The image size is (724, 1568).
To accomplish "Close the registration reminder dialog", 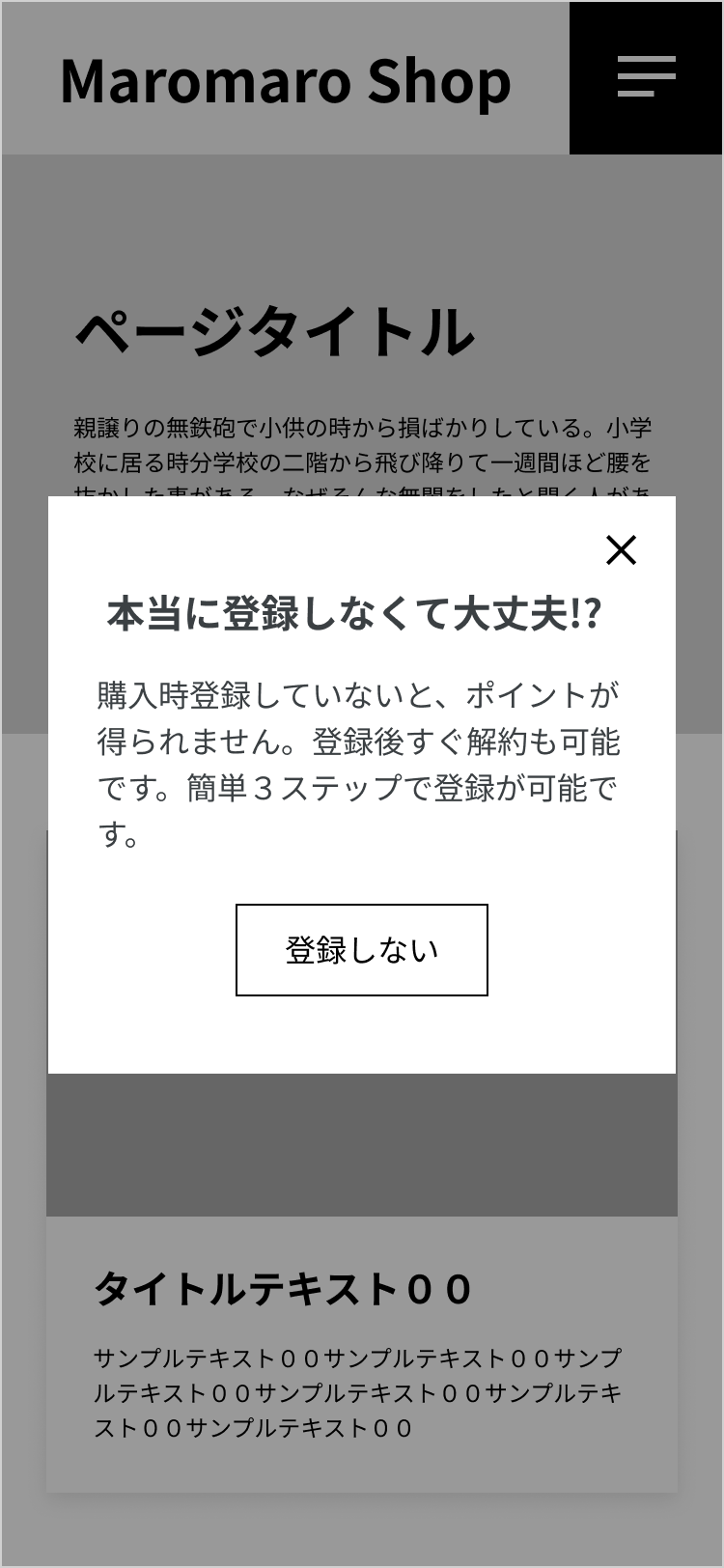I will (621, 549).
